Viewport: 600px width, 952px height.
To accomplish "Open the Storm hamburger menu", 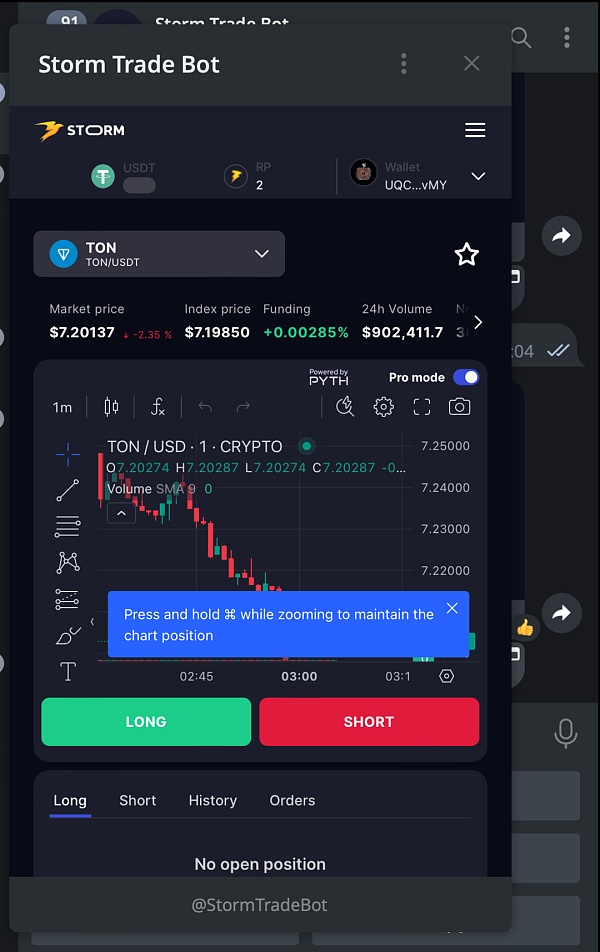I will tap(475, 130).
